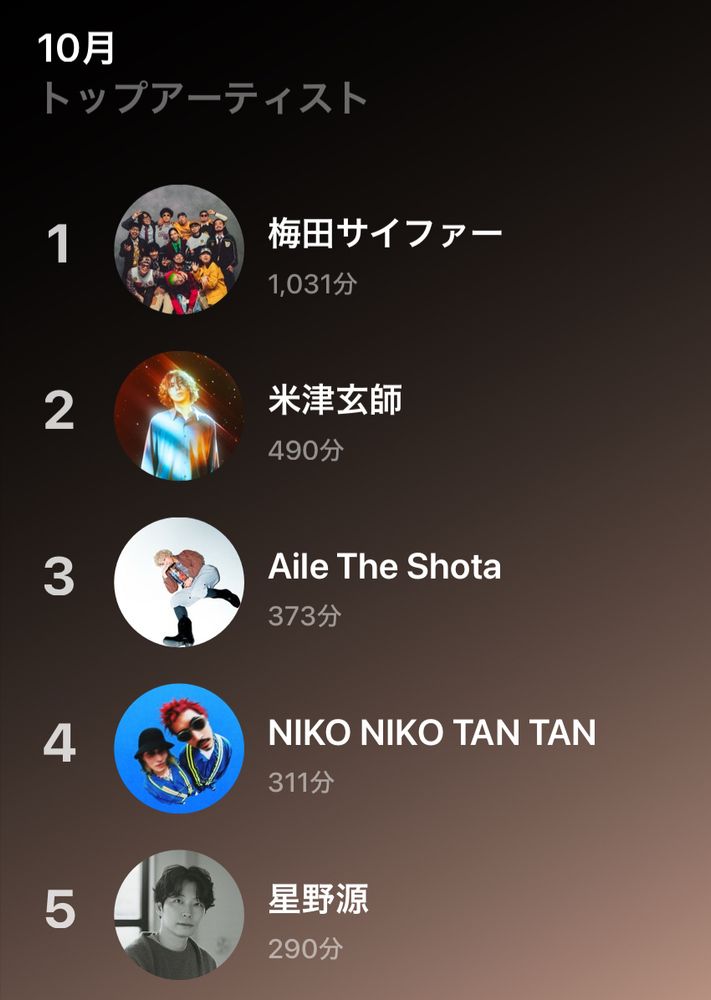Tap the 星野源 artist row
The width and height of the screenshot is (711, 1000).
(355, 915)
